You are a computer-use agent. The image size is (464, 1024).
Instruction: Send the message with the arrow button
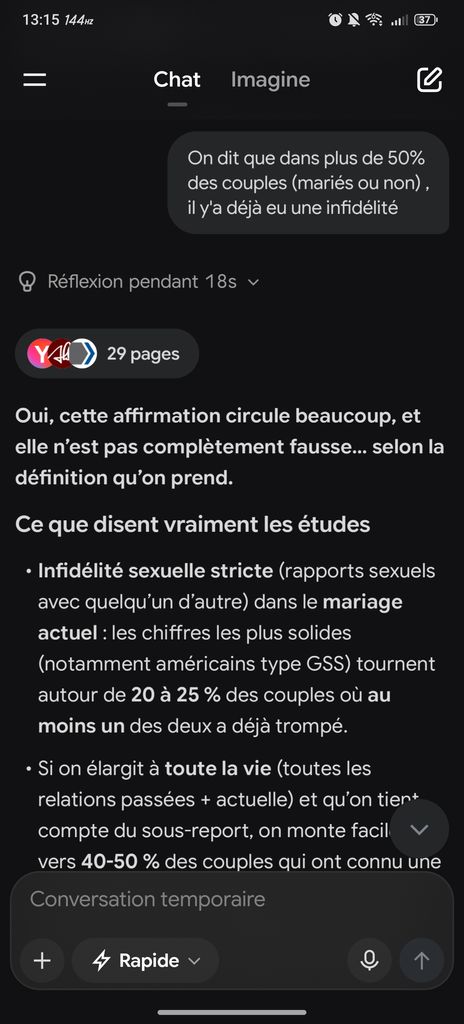coord(422,961)
